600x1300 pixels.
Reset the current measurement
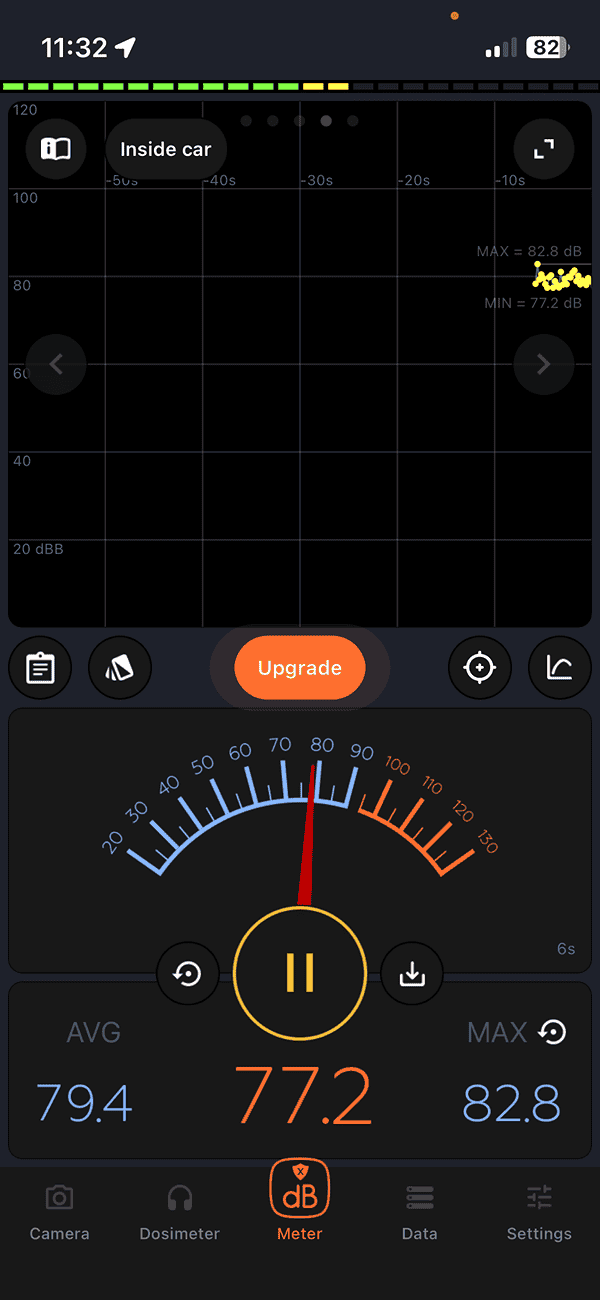(188, 972)
